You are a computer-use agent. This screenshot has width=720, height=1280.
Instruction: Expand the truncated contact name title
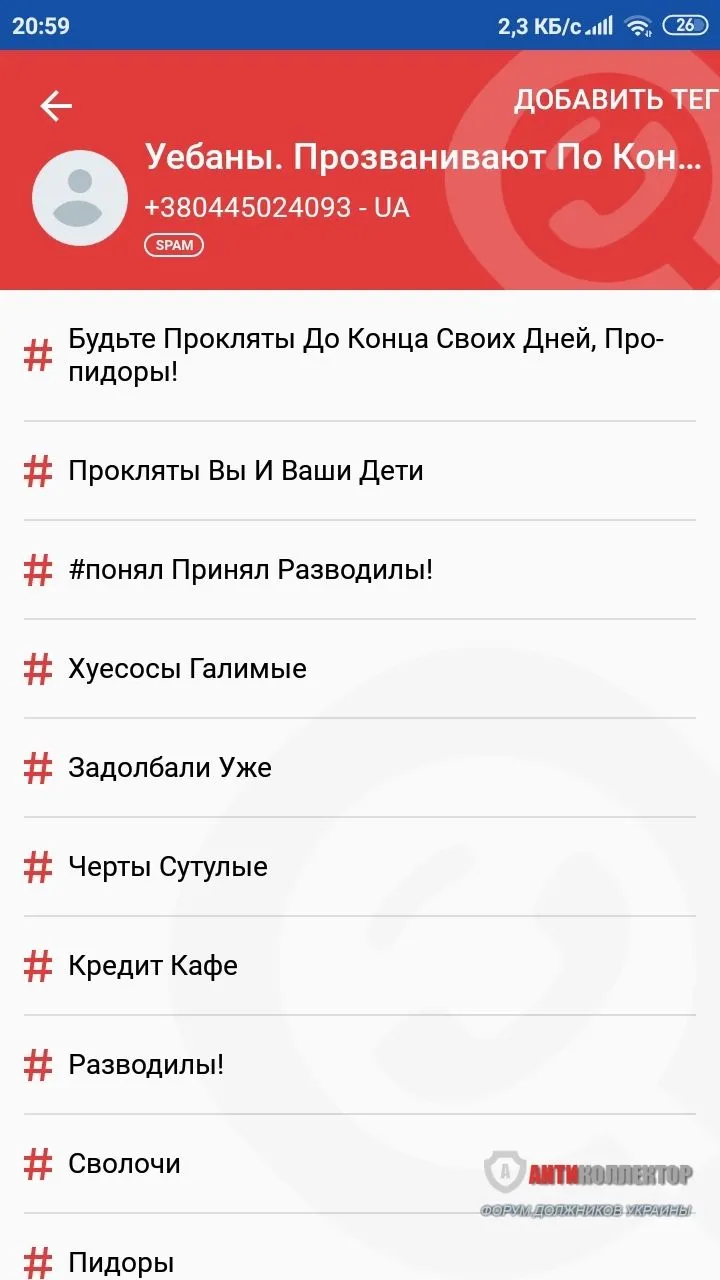point(420,154)
